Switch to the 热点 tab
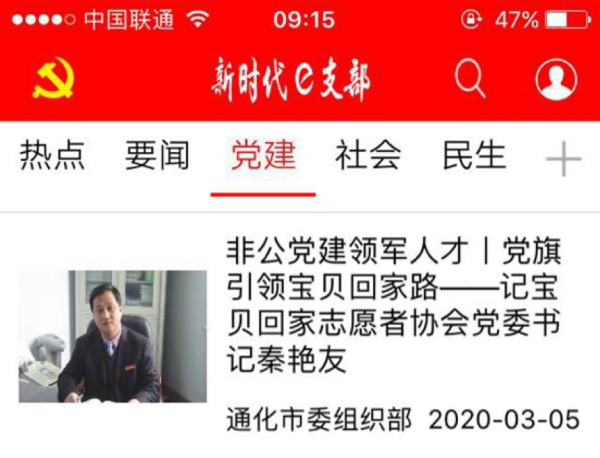Viewport: 600px width, 458px height. coord(53,156)
